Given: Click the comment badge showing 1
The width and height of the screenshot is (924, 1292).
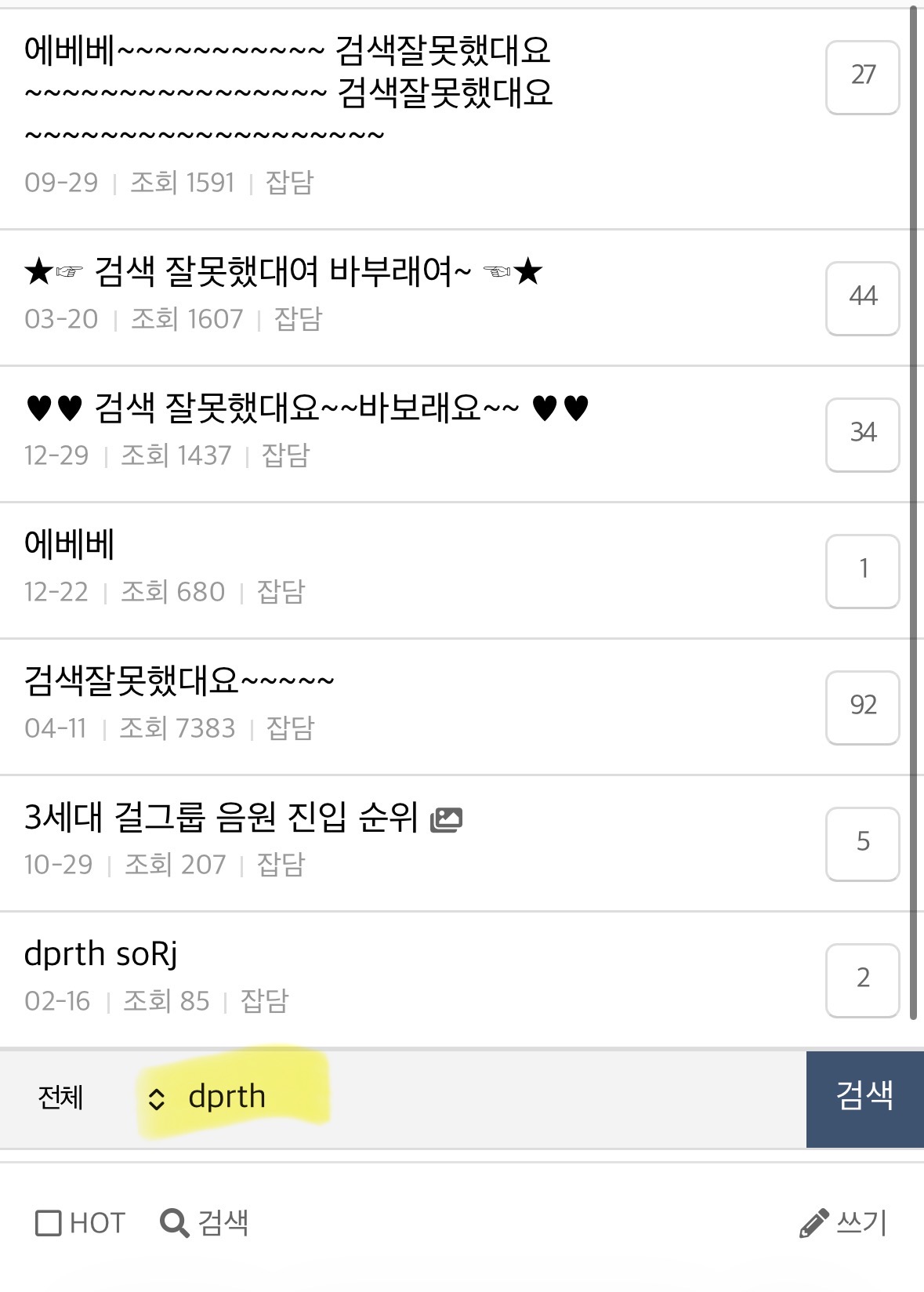Looking at the screenshot, I should point(863,570).
